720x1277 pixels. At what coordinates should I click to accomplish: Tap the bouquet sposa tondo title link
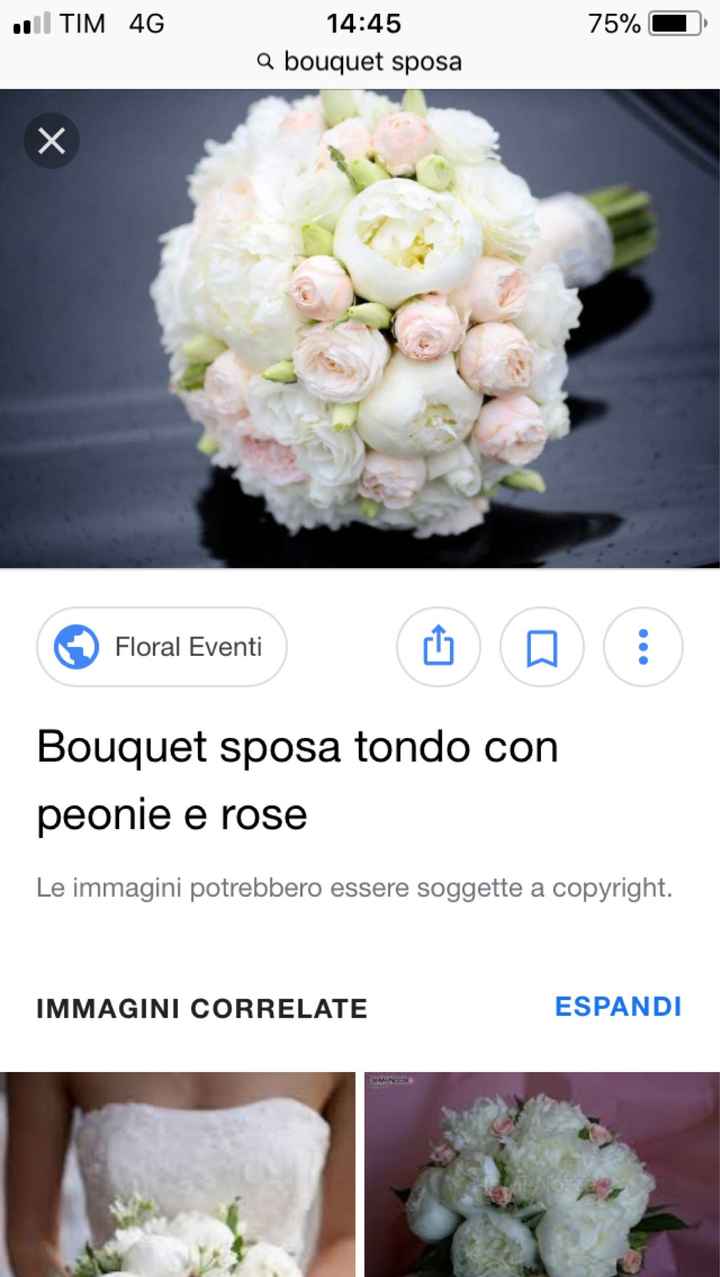pyautogui.click(x=297, y=778)
